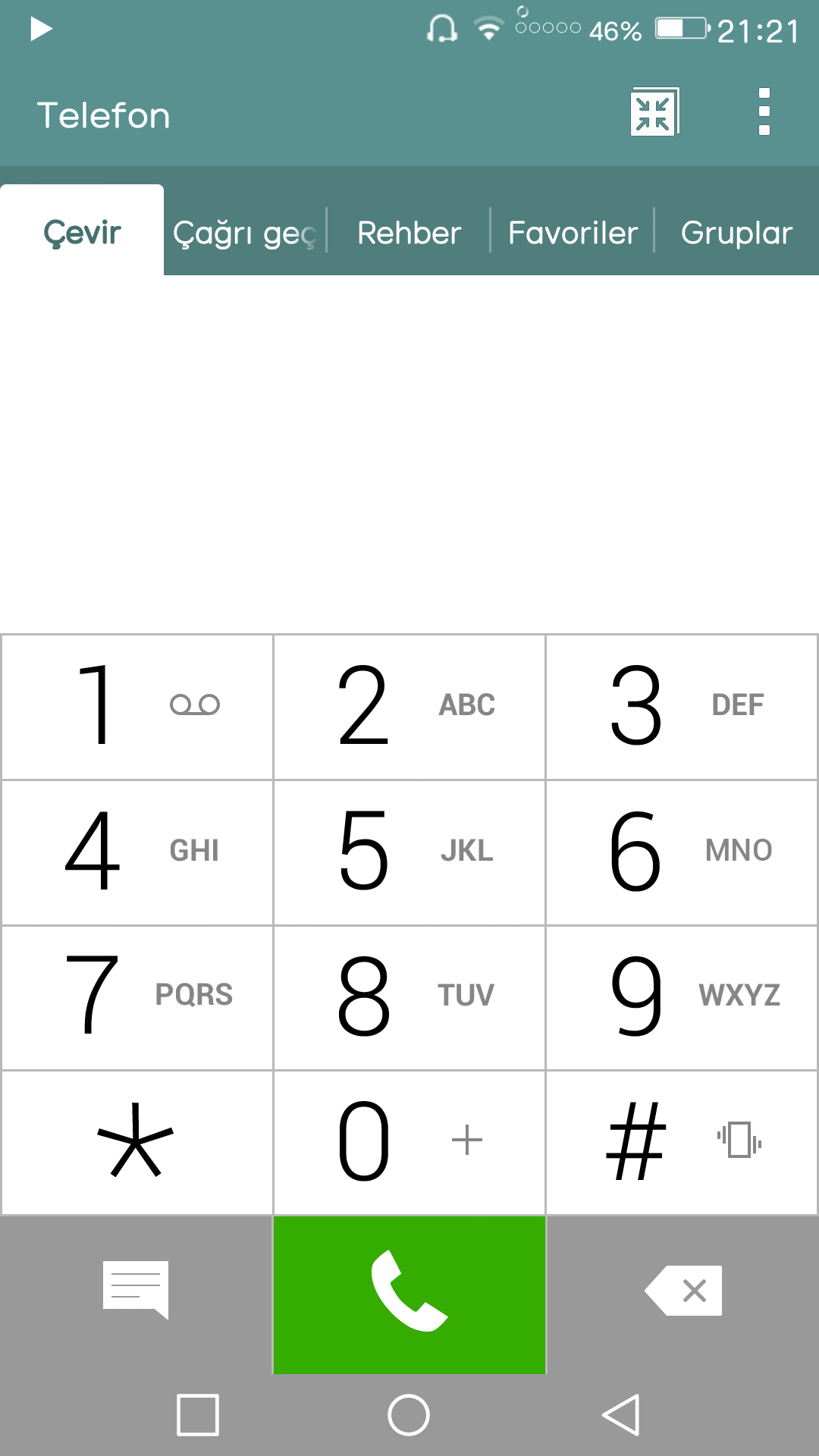Enter digit 7 PQRS
819x1456 pixels.
(137, 997)
